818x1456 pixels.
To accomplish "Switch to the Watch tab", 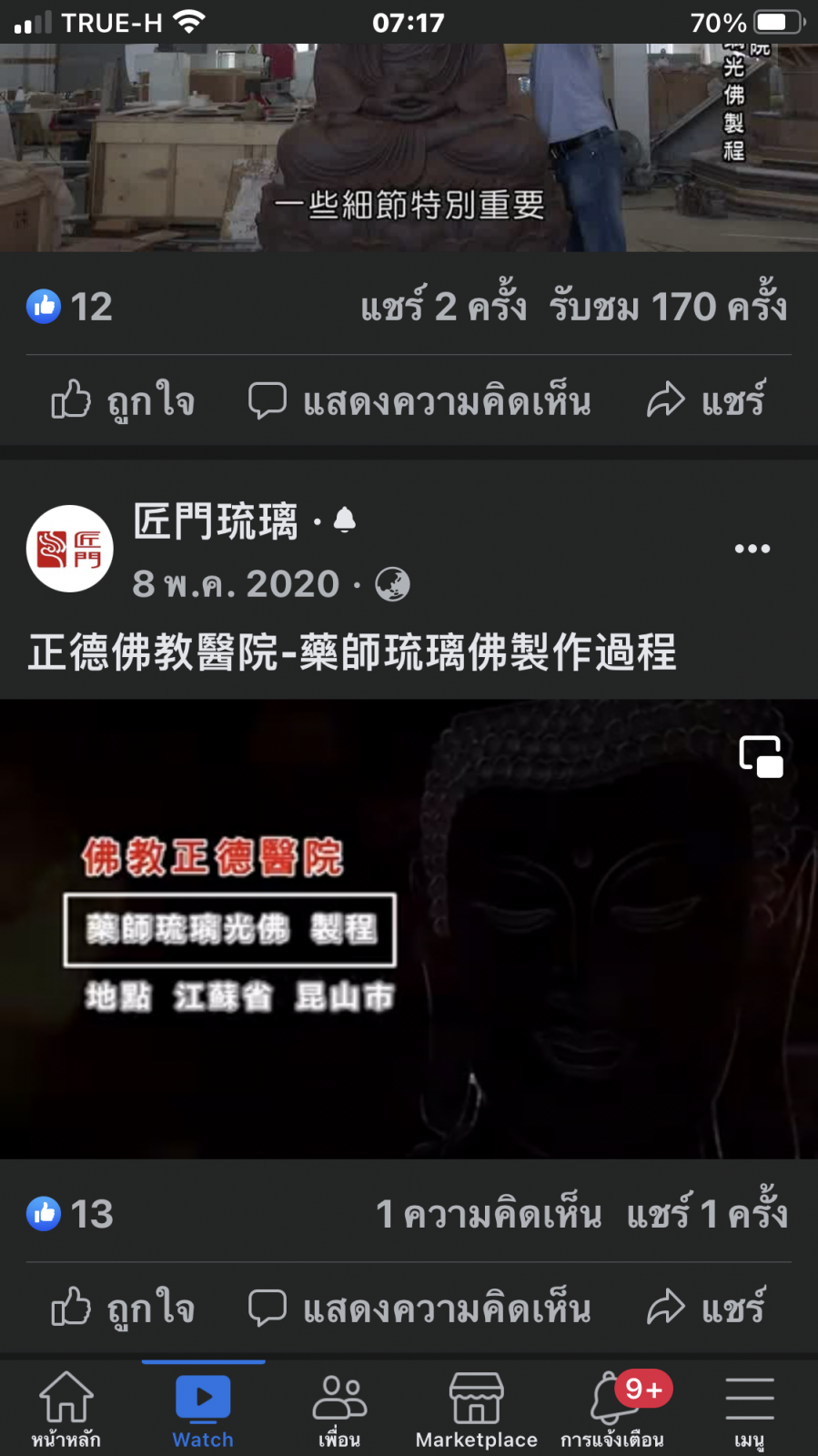I will [x=203, y=1408].
